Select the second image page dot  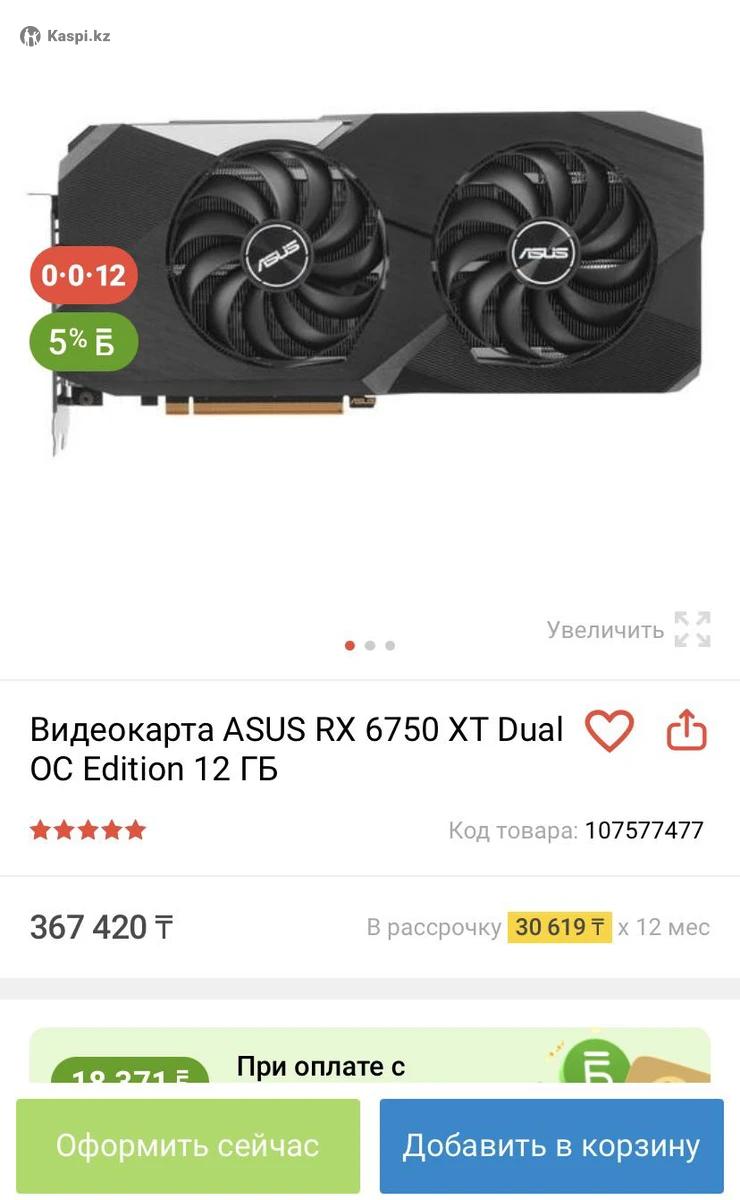(370, 645)
